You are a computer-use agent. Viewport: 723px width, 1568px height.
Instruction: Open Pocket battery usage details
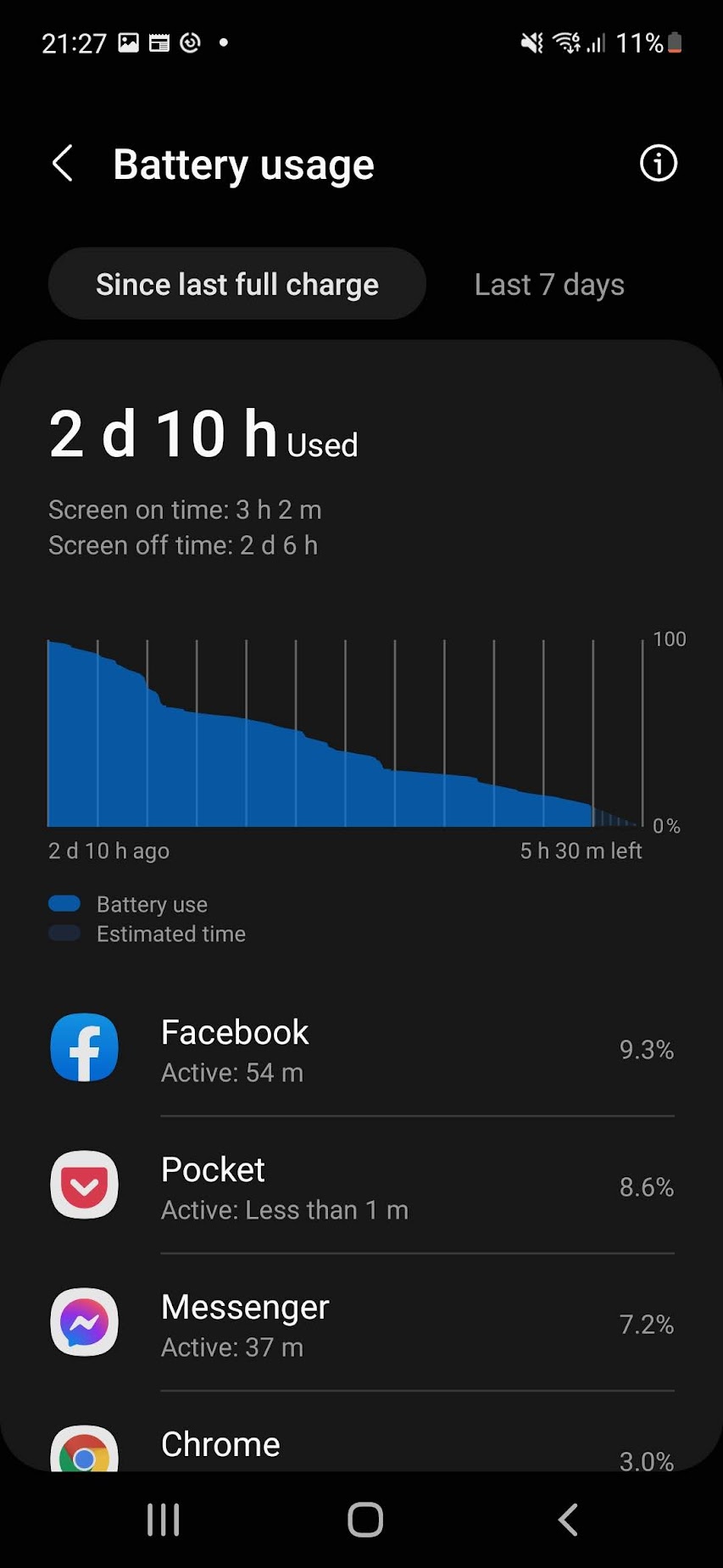(x=362, y=1186)
